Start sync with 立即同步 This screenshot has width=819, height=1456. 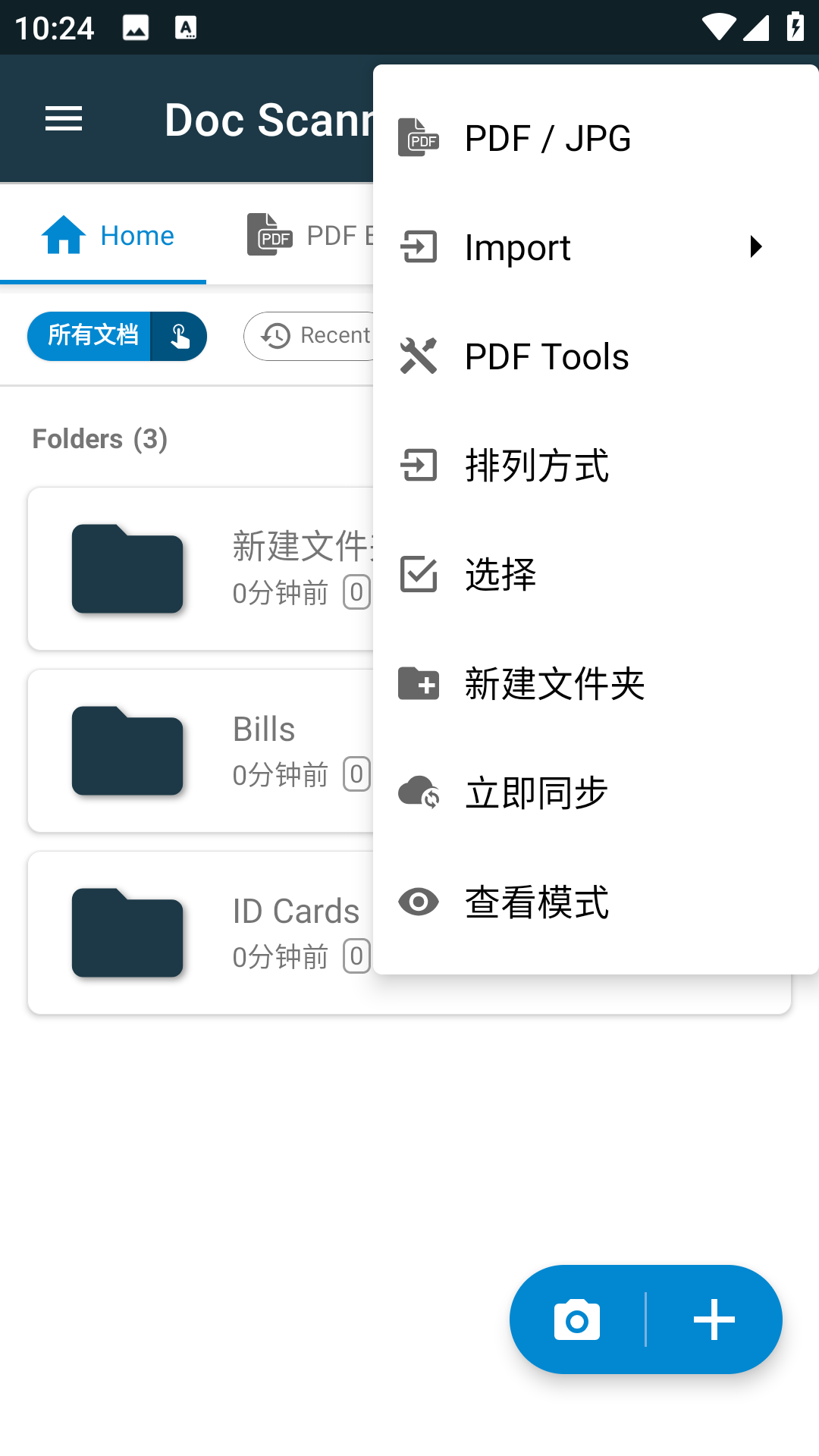537,793
